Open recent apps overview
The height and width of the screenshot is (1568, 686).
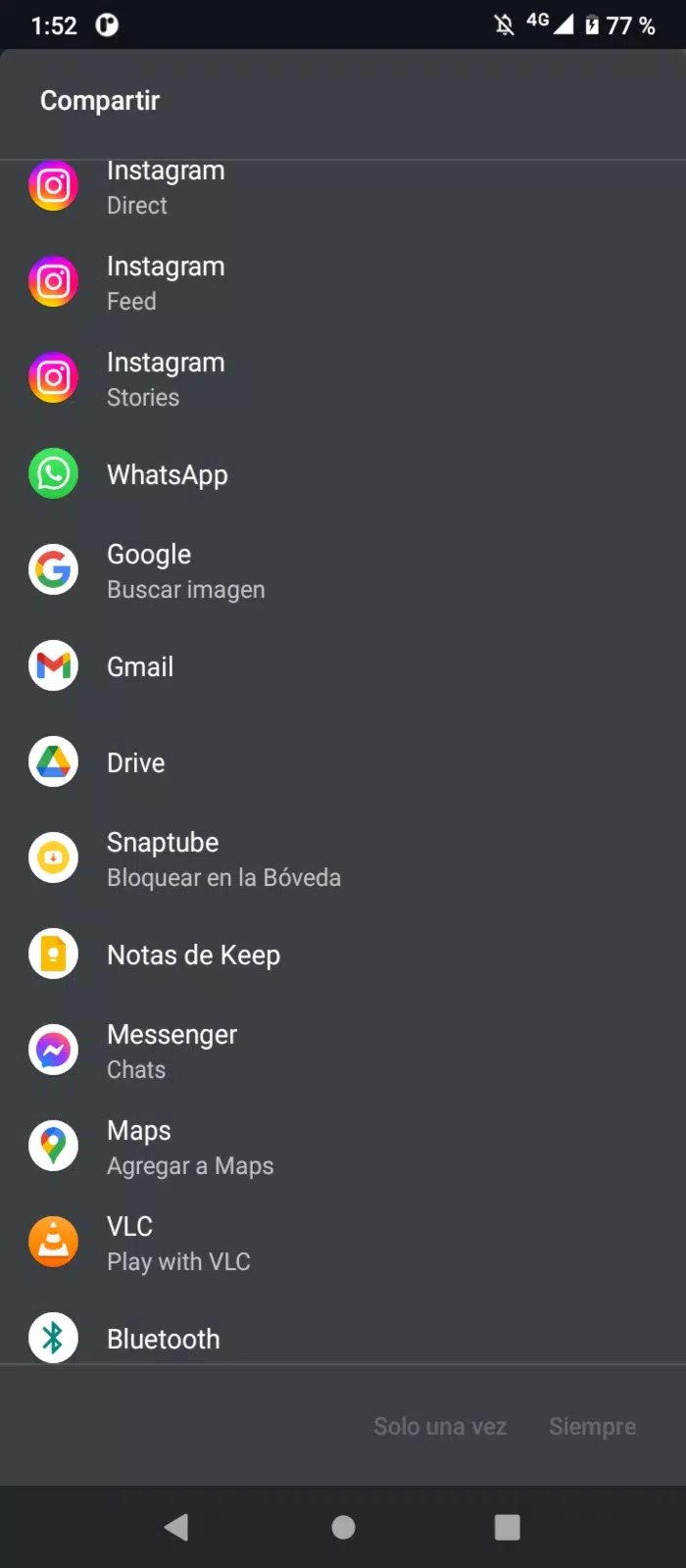tap(507, 1526)
